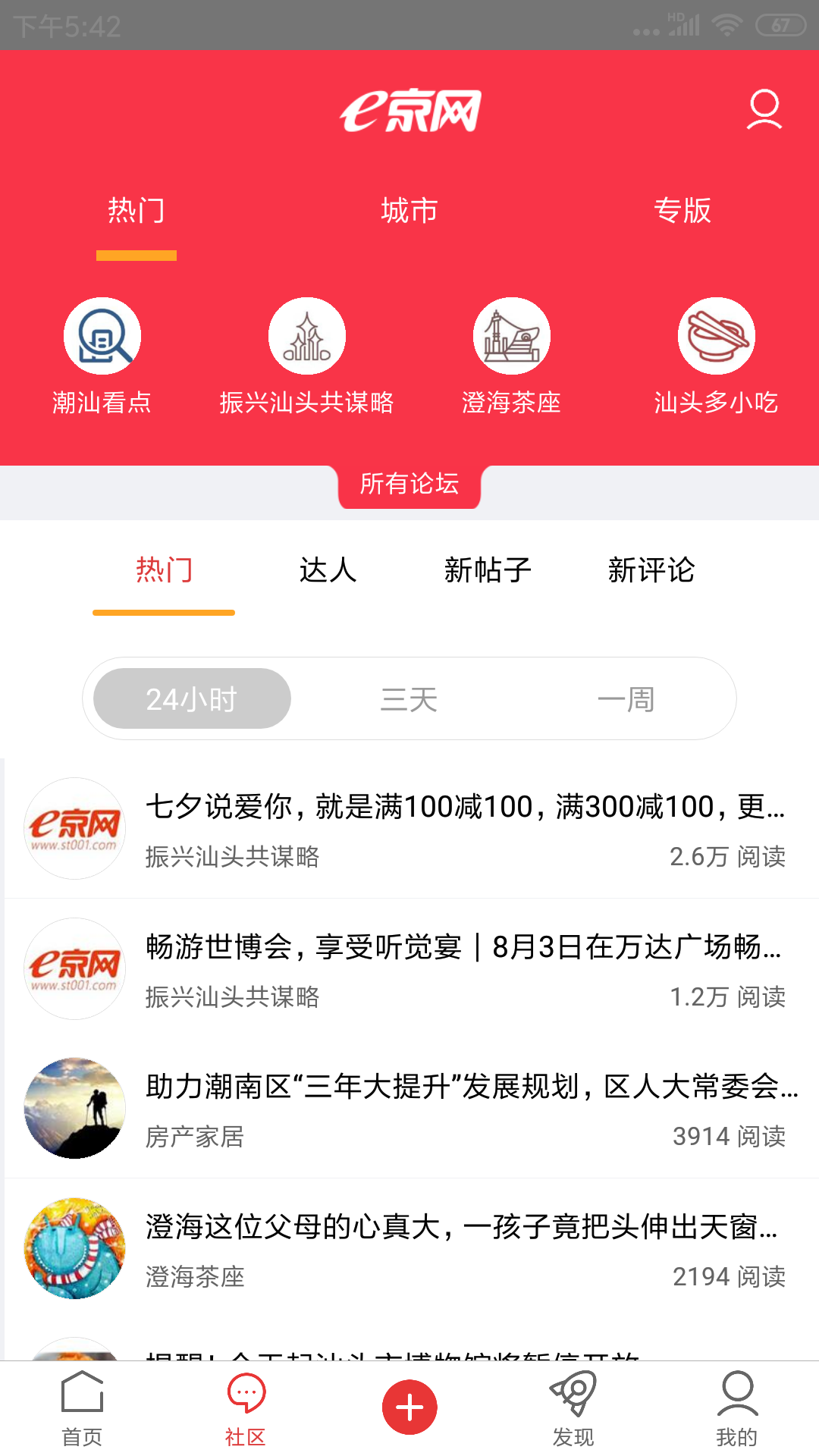Select the 首页 home icon
The height and width of the screenshot is (1456, 819).
(x=81, y=1405)
